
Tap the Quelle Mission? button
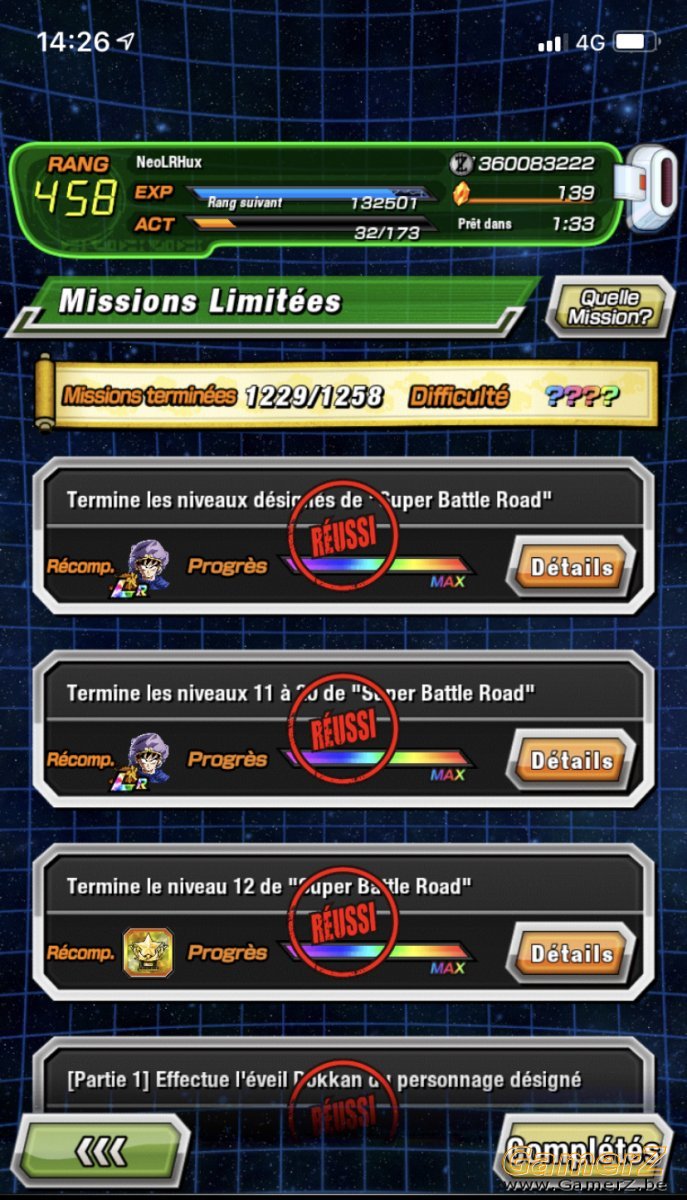tap(609, 306)
